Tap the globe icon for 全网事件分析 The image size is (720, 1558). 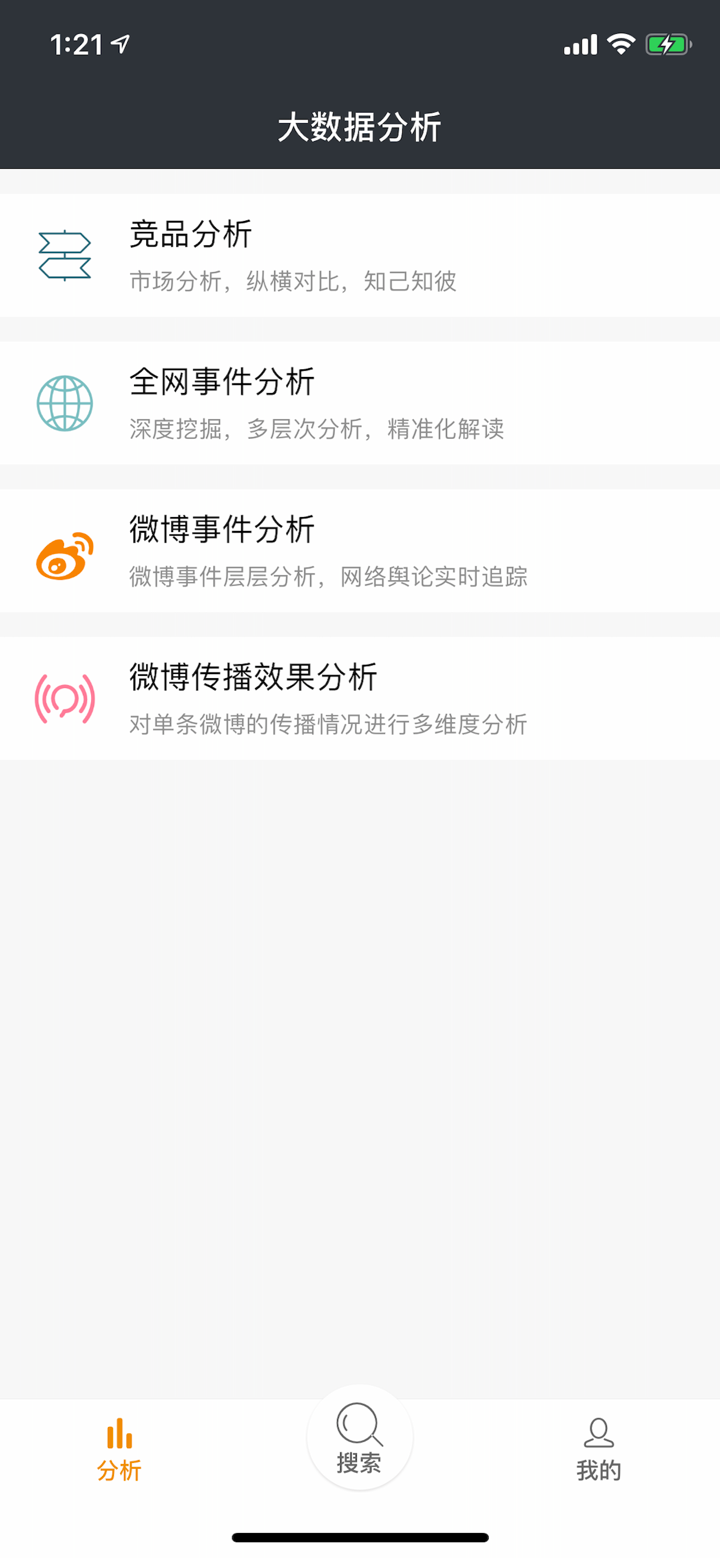tap(63, 402)
